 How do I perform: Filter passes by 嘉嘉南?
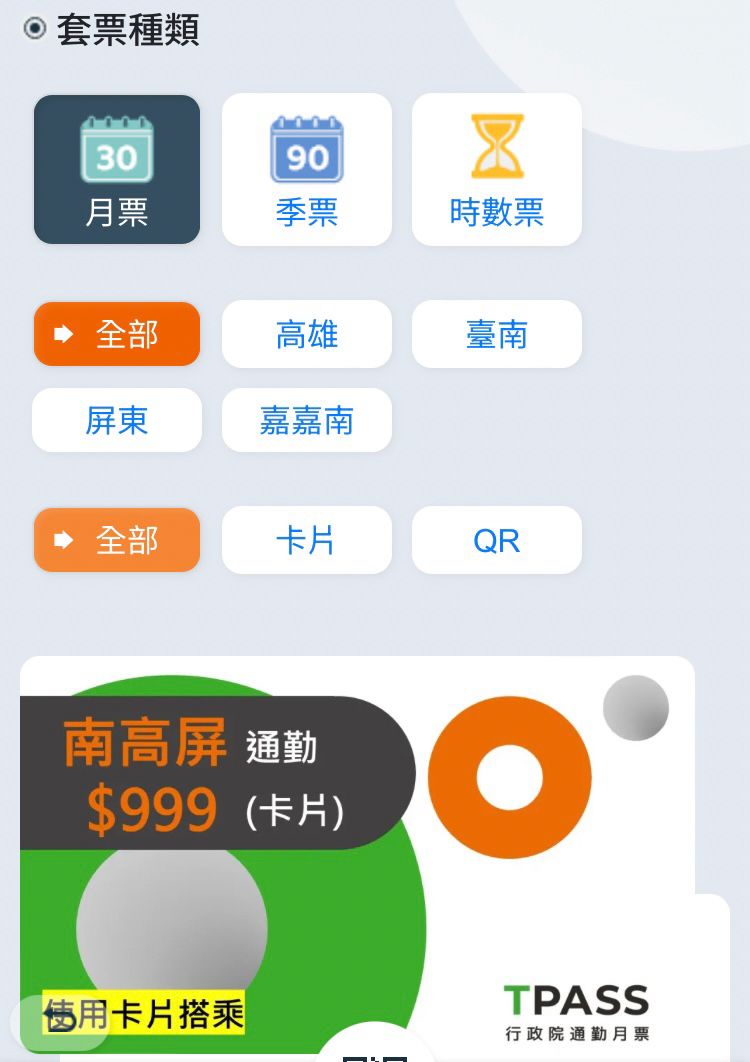click(x=307, y=421)
